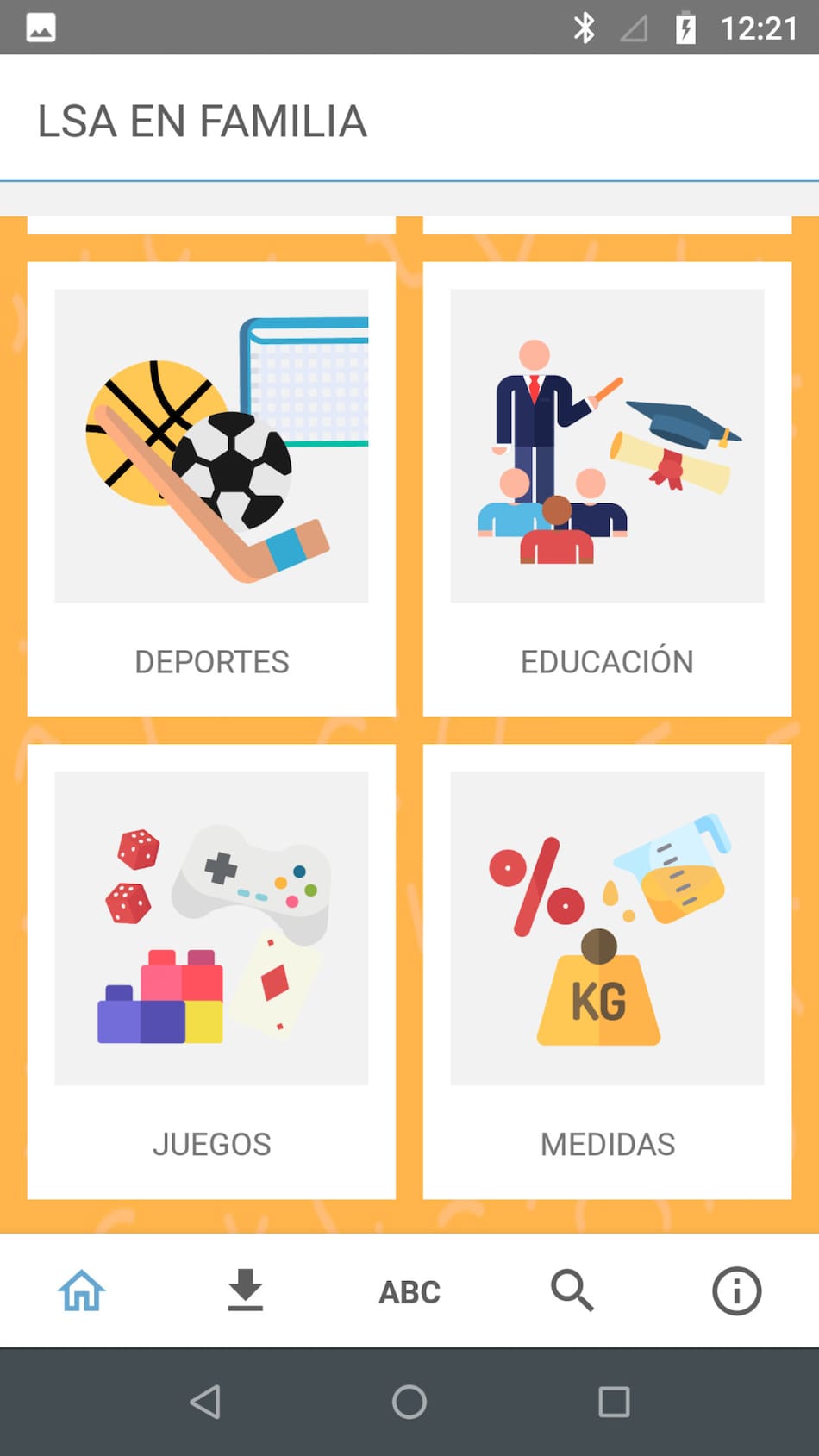The image size is (819, 1456).
Task: Switch to the ABC alphabet tab
Action: 409,1291
